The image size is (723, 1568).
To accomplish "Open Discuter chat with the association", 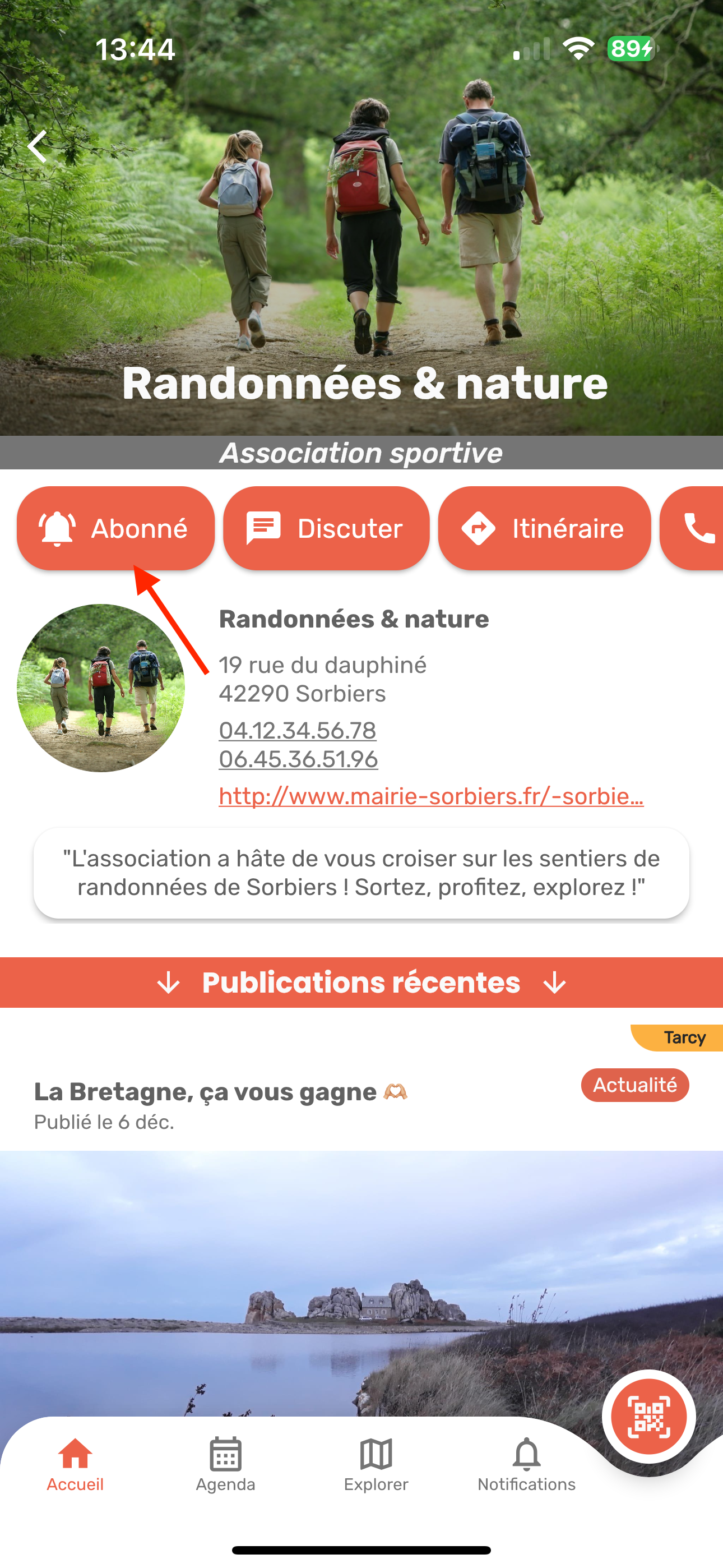I will [x=326, y=528].
